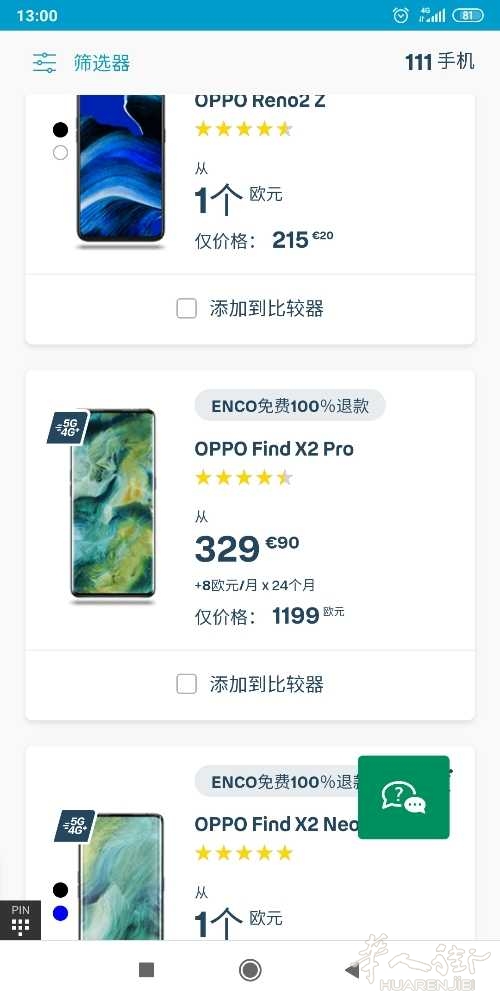Open the green help chat button
The height and width of the screenshot is (1000, 500).
coord(404,797)
